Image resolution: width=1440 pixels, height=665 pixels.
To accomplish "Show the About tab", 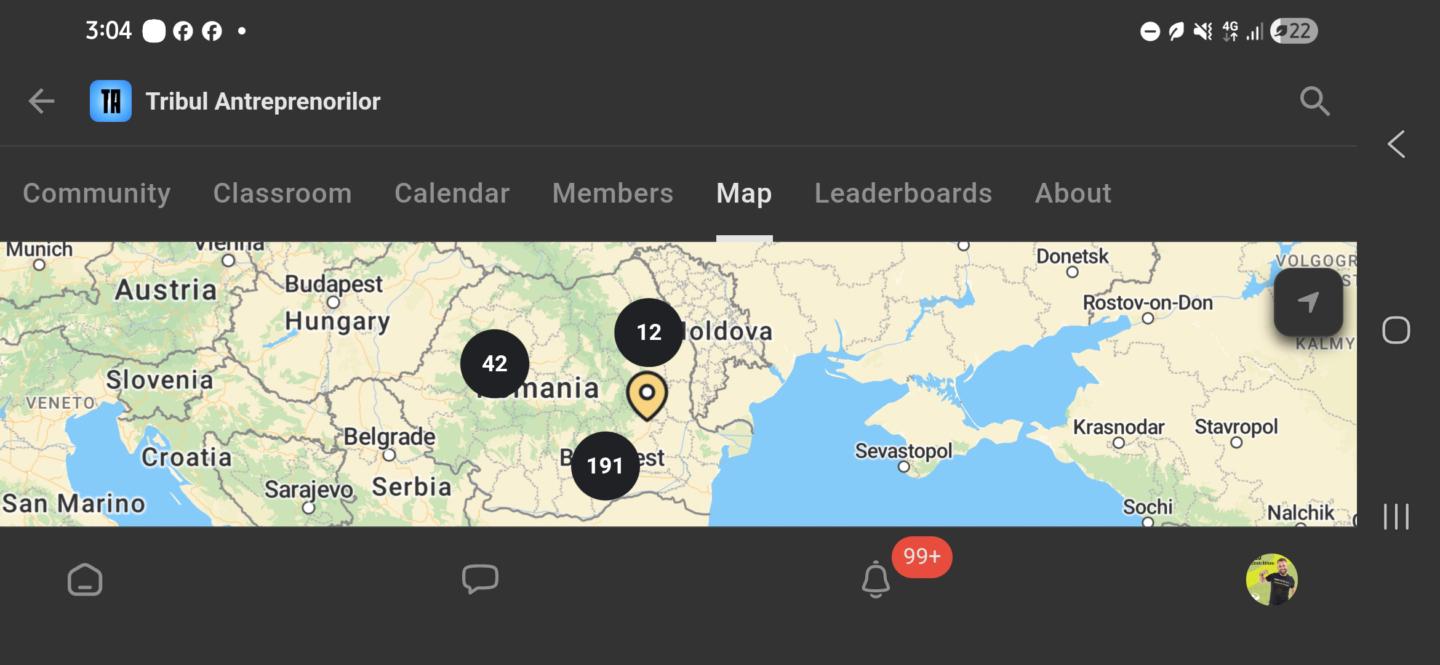I will pos(1073,193).
